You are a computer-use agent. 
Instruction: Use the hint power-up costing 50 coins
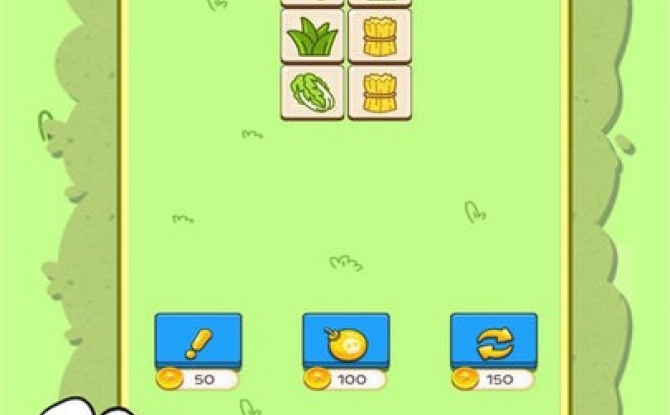(x=198, y=342)
